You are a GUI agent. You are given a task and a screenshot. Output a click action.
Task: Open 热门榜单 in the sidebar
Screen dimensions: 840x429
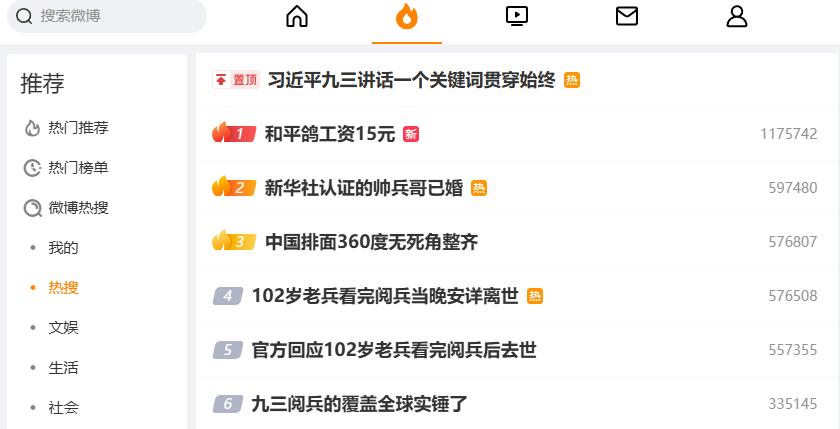click(x=78, y=168)
